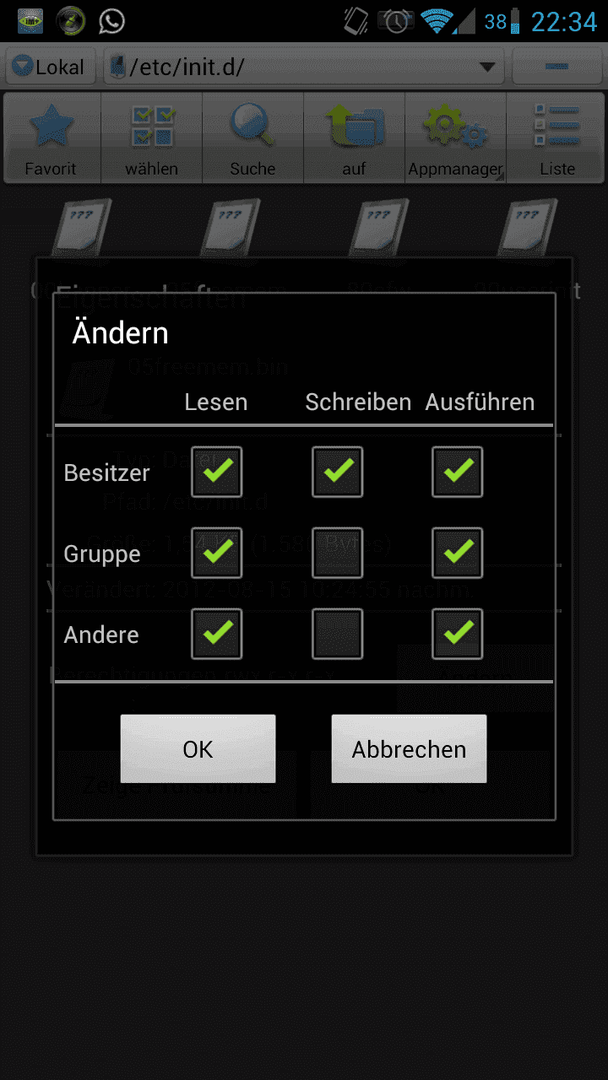Uncheck Andere Lesen permission
This screenshot has width=608, height=1080.
click(x=217, y=634)
